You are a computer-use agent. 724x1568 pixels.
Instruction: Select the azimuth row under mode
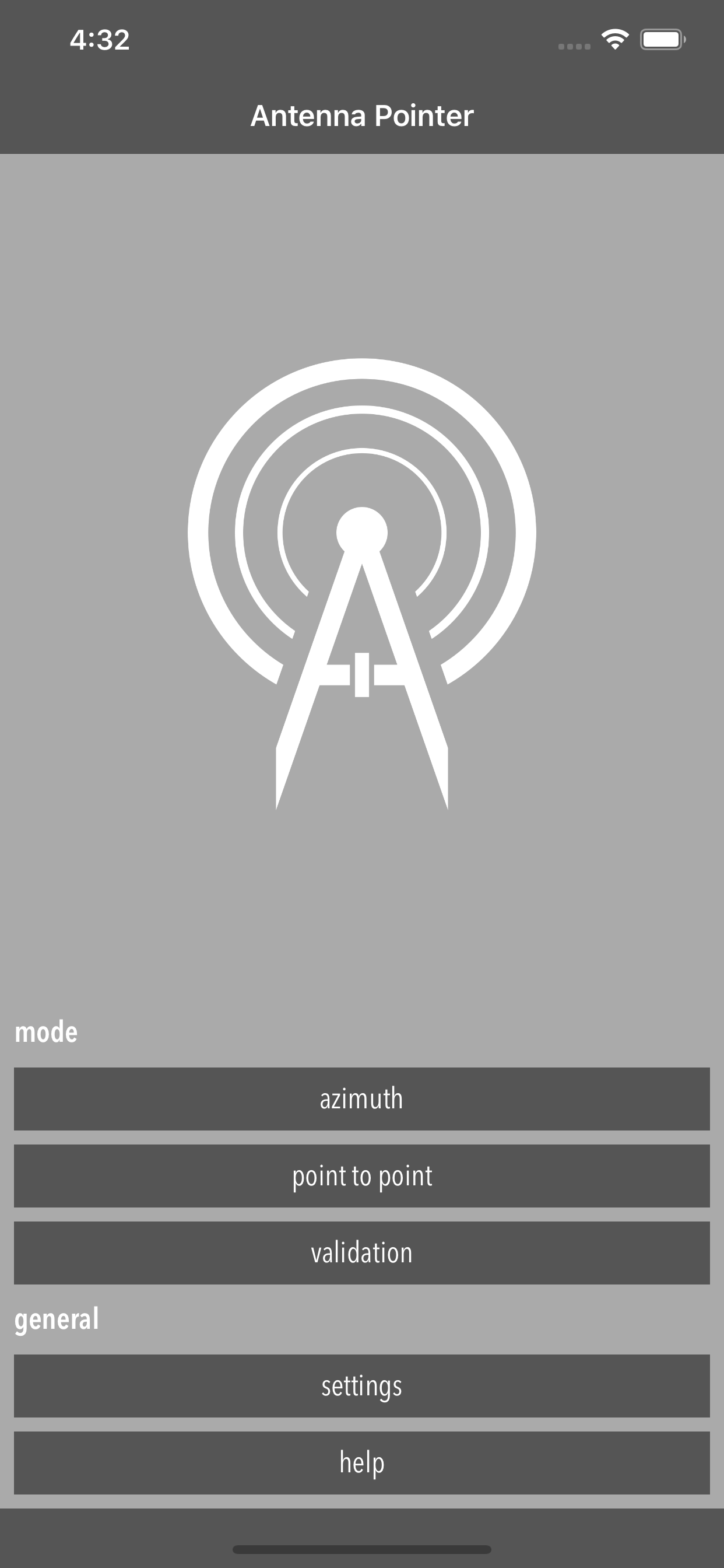[361, 1100]
